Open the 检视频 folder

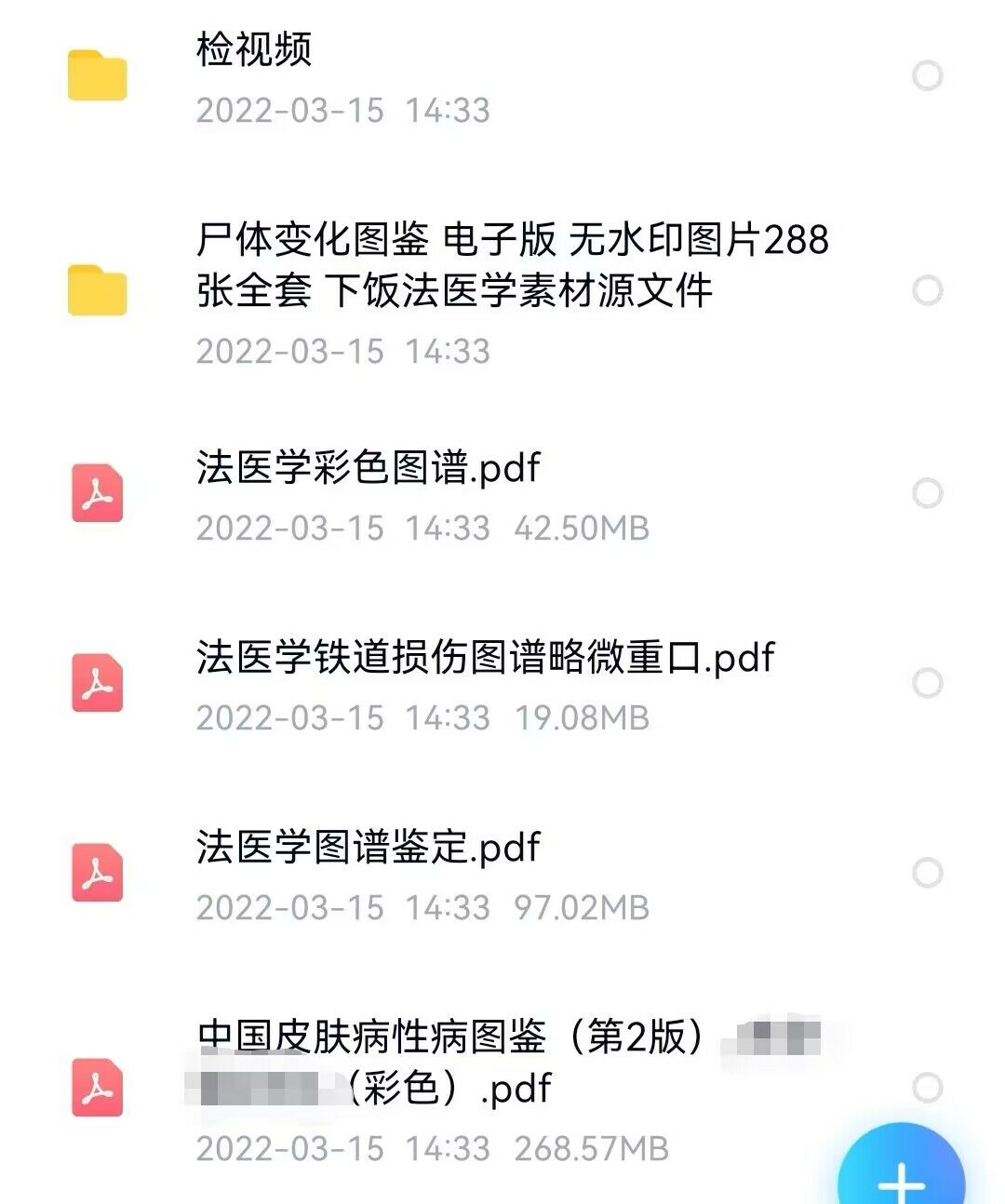pyautogui.click(x=254, y=50)
